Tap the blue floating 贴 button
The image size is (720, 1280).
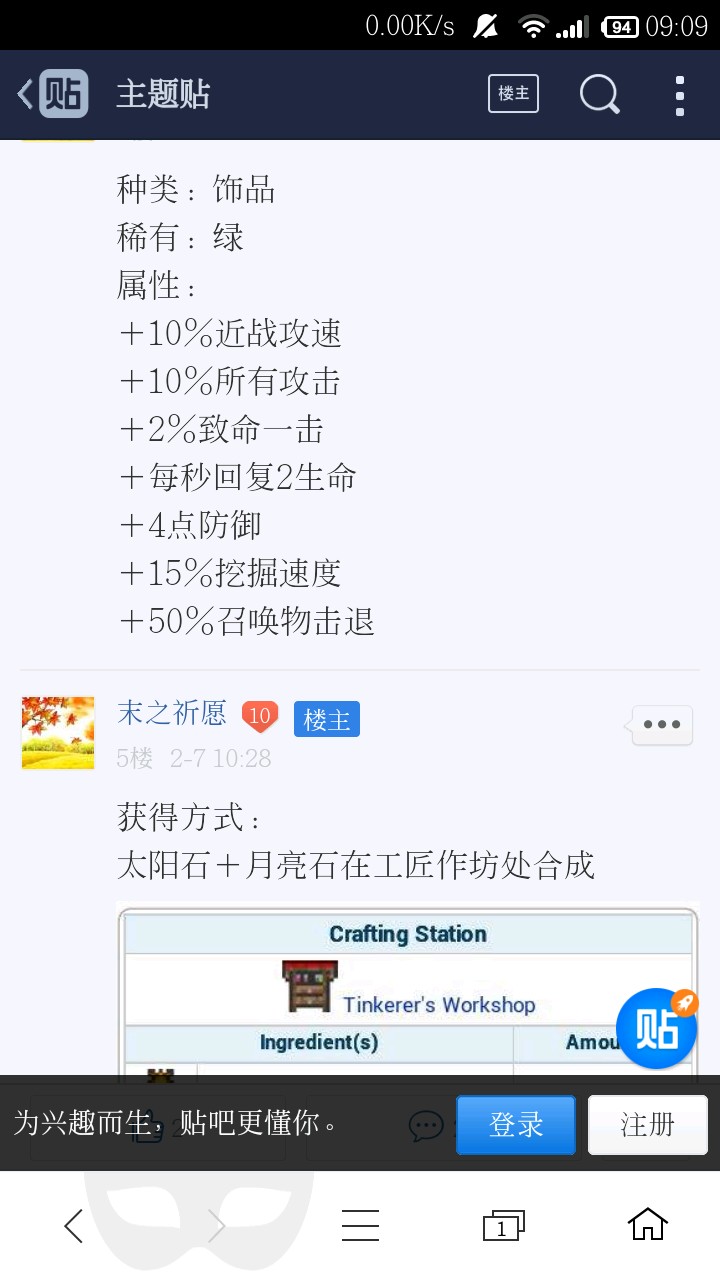click(x=656, y=1029)
